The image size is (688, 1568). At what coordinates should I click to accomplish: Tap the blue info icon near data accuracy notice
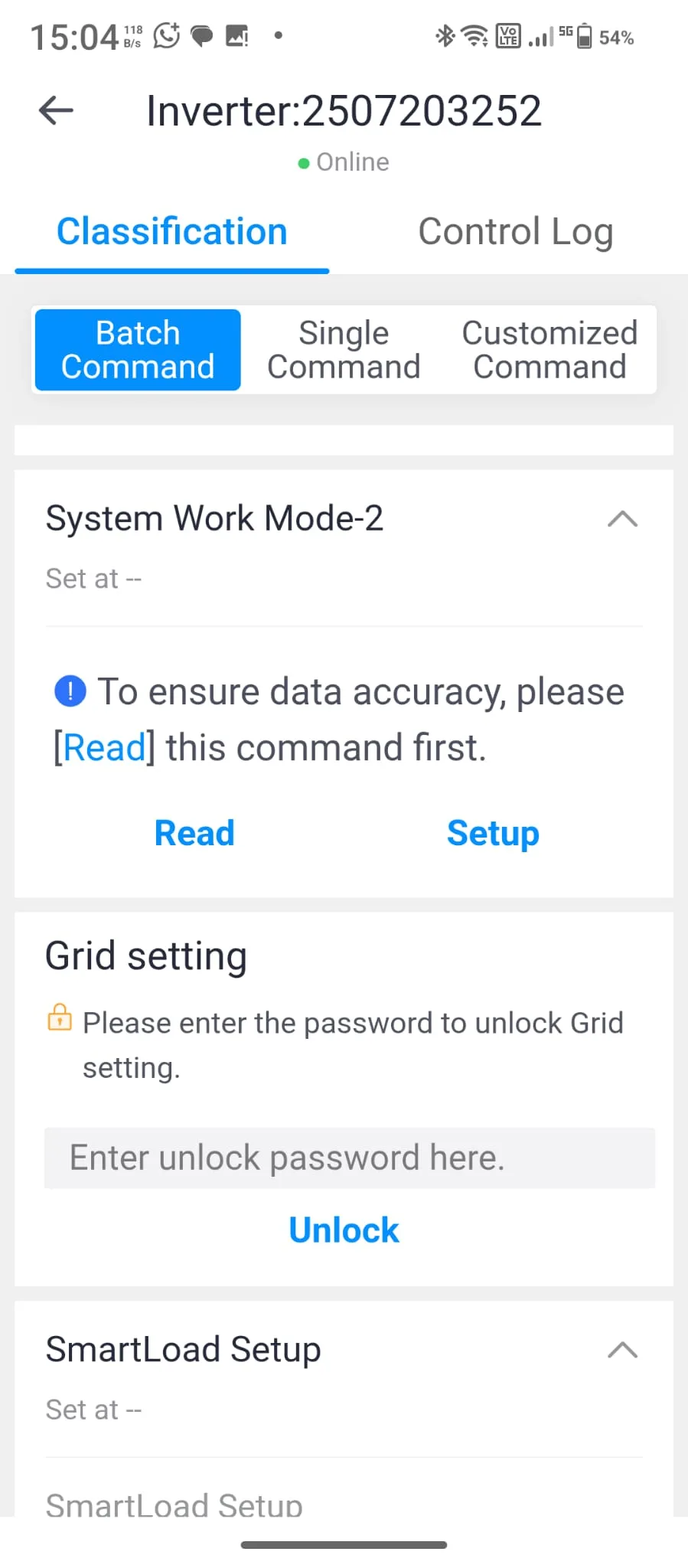[x=69, y=691]
